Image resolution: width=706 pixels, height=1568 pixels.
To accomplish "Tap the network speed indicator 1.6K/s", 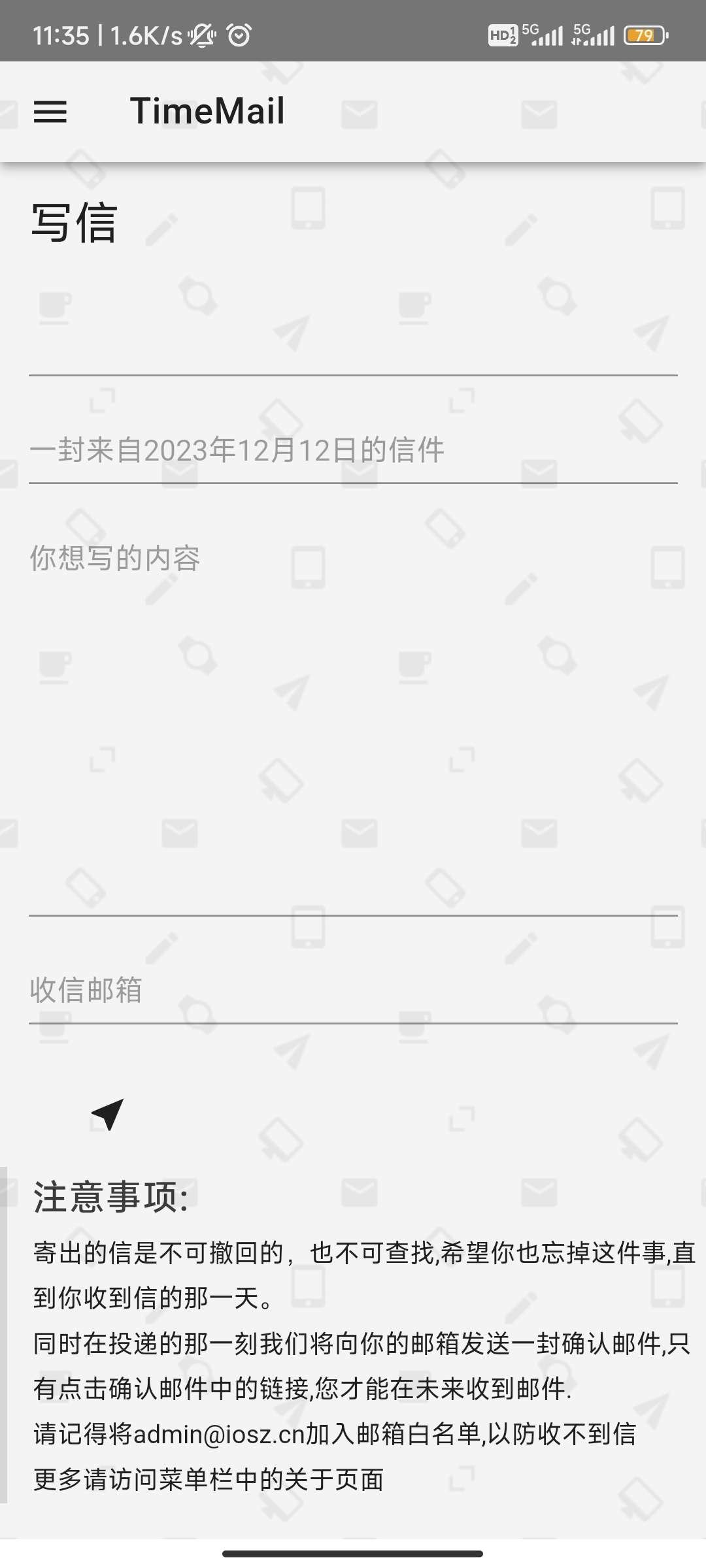I will [x=143, y=36].
